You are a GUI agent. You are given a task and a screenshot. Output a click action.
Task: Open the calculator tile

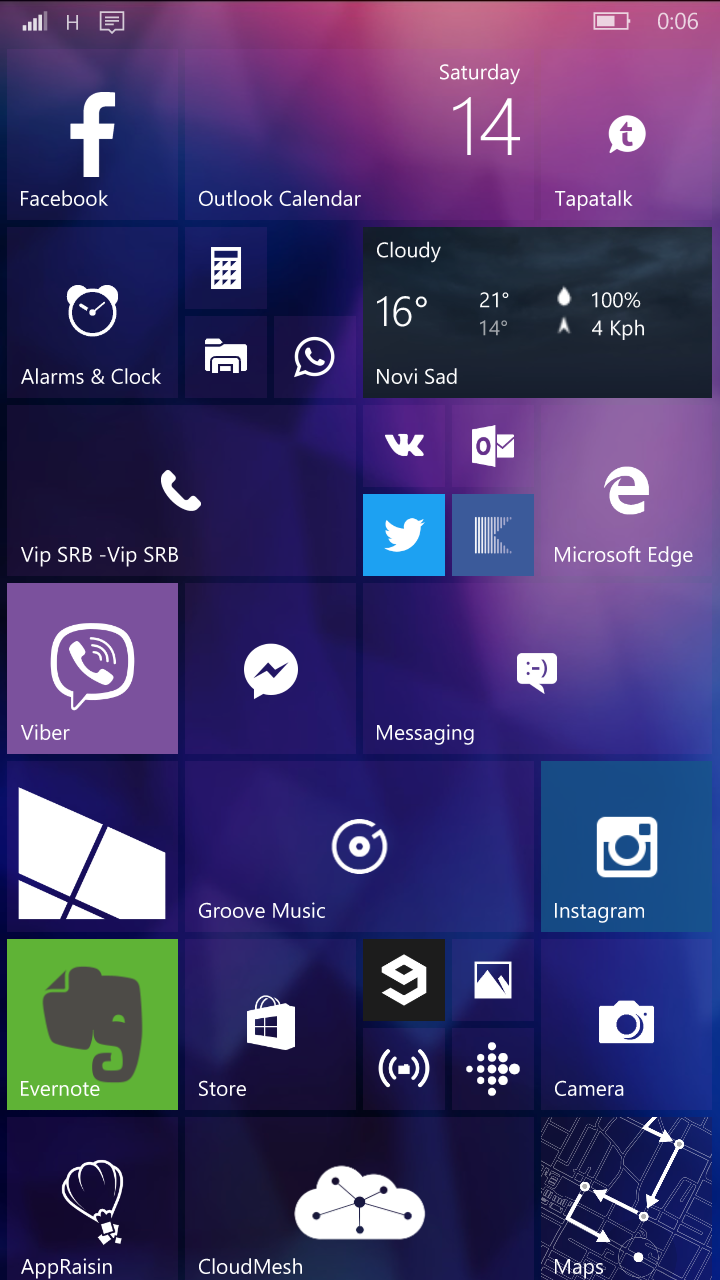coord(226,268)
